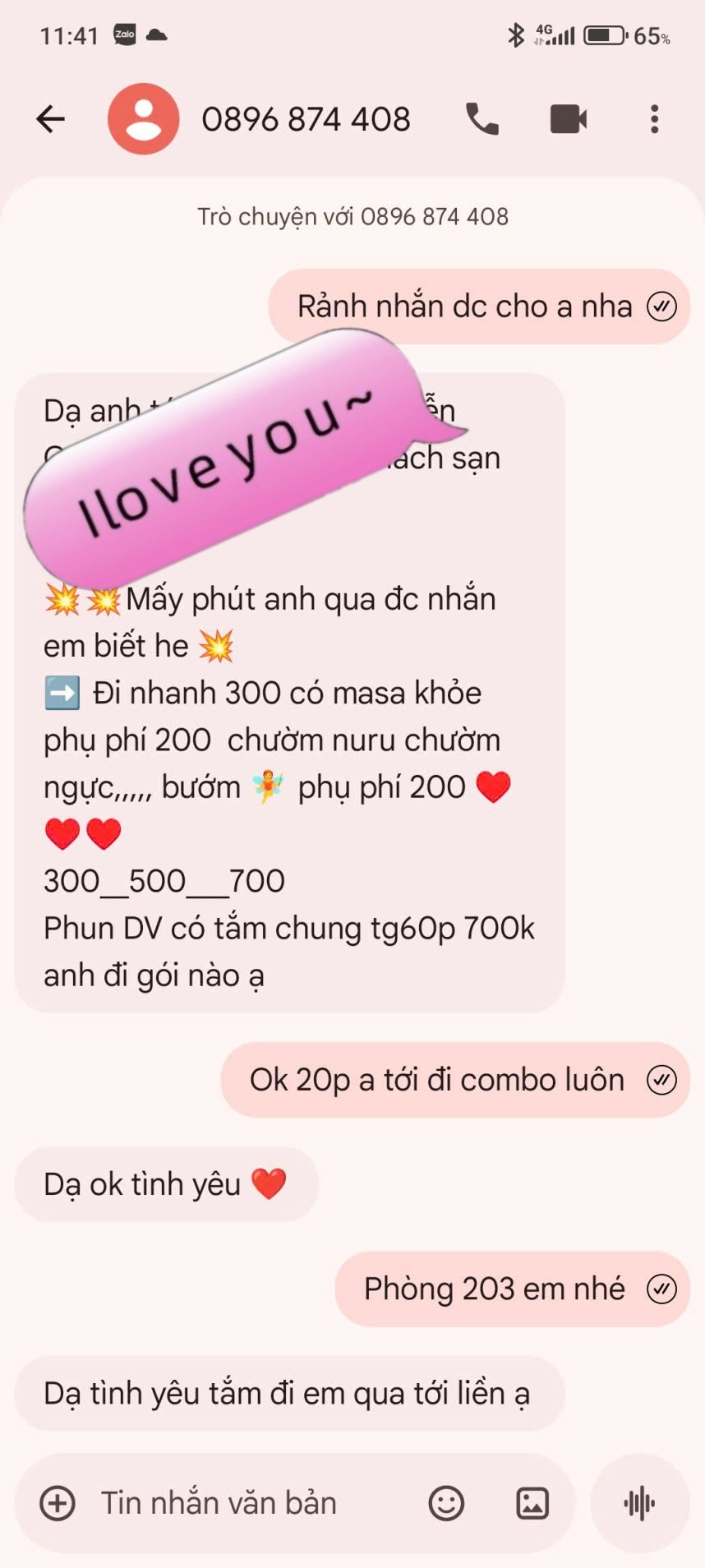Start a voice call with this number

click(x=482, y=119)
